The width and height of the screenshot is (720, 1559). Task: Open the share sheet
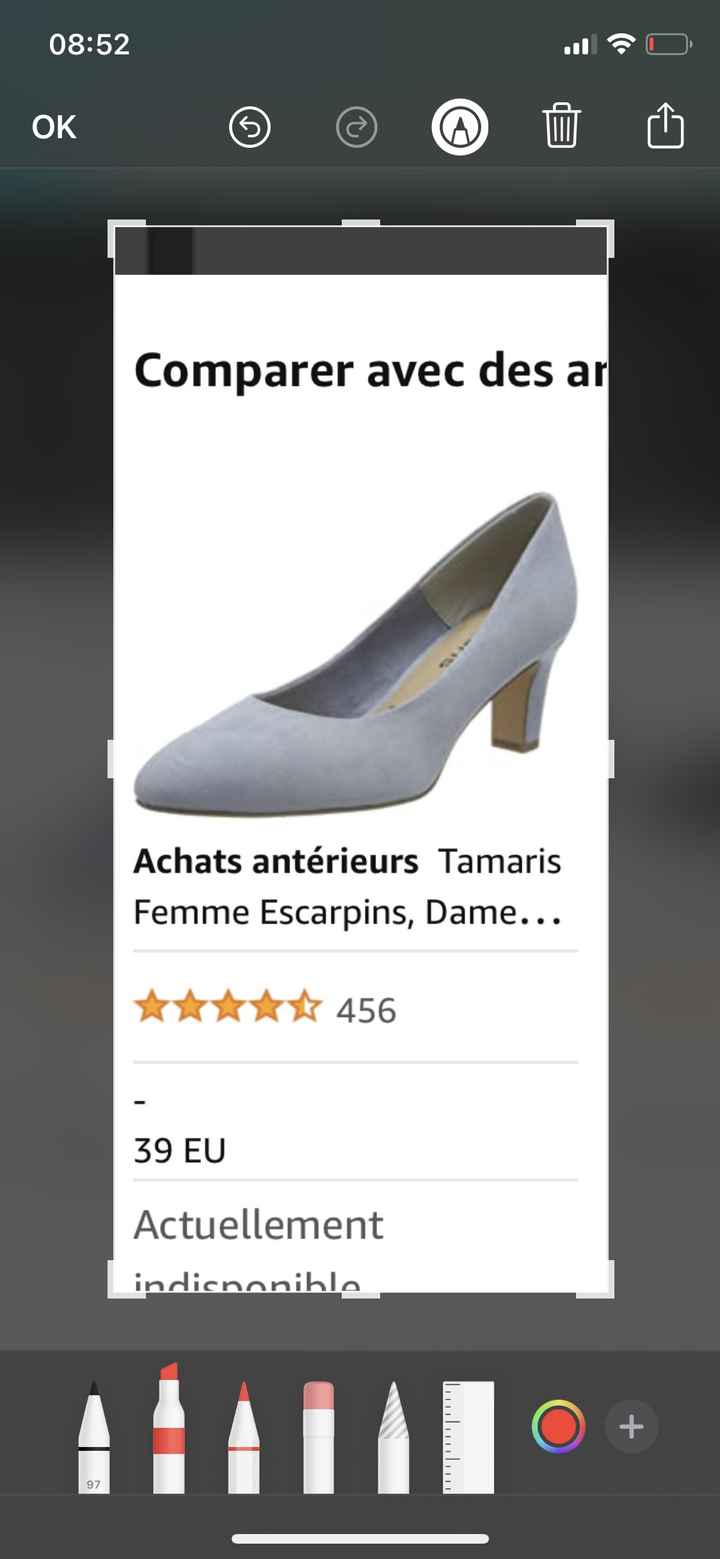tap(665, 126)
